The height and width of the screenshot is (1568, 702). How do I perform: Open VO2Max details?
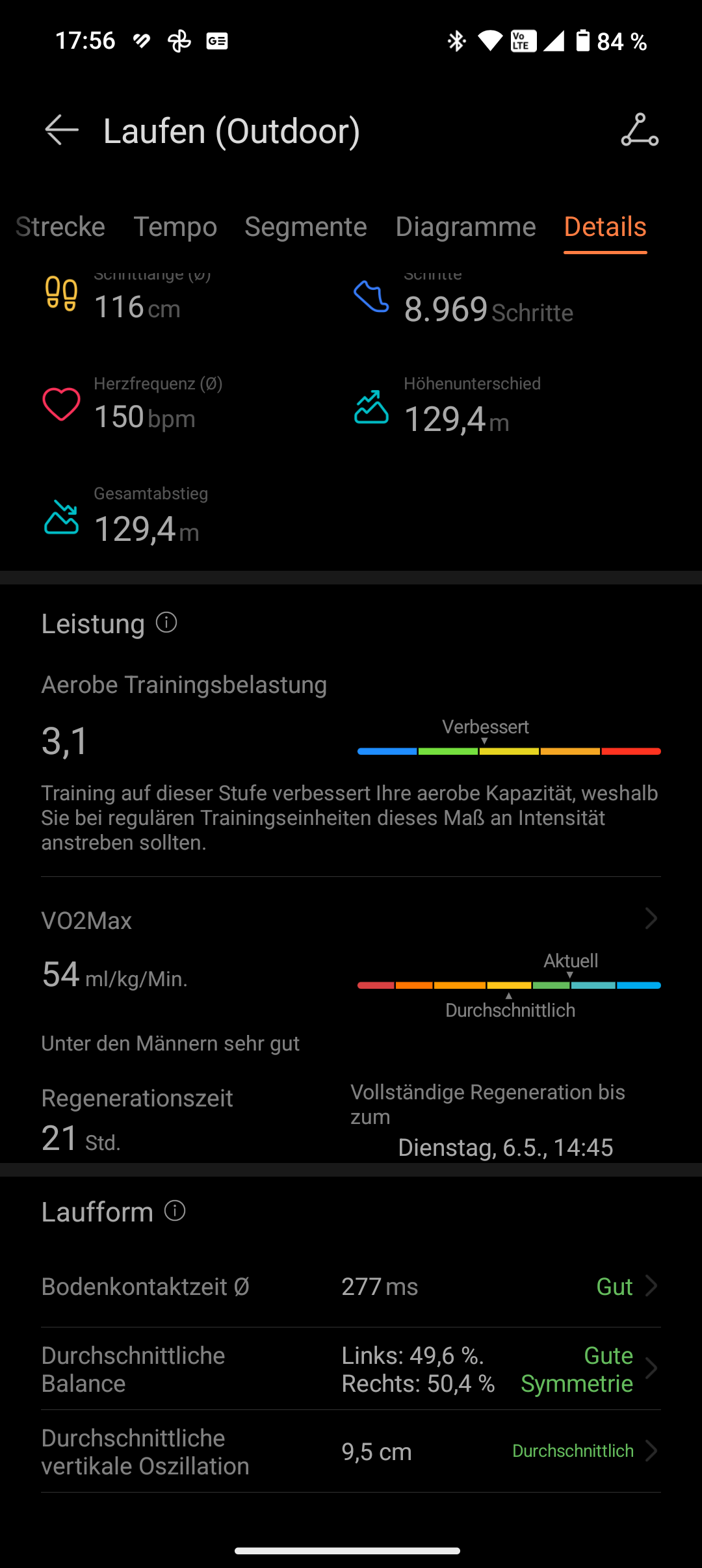click(351, 920)
